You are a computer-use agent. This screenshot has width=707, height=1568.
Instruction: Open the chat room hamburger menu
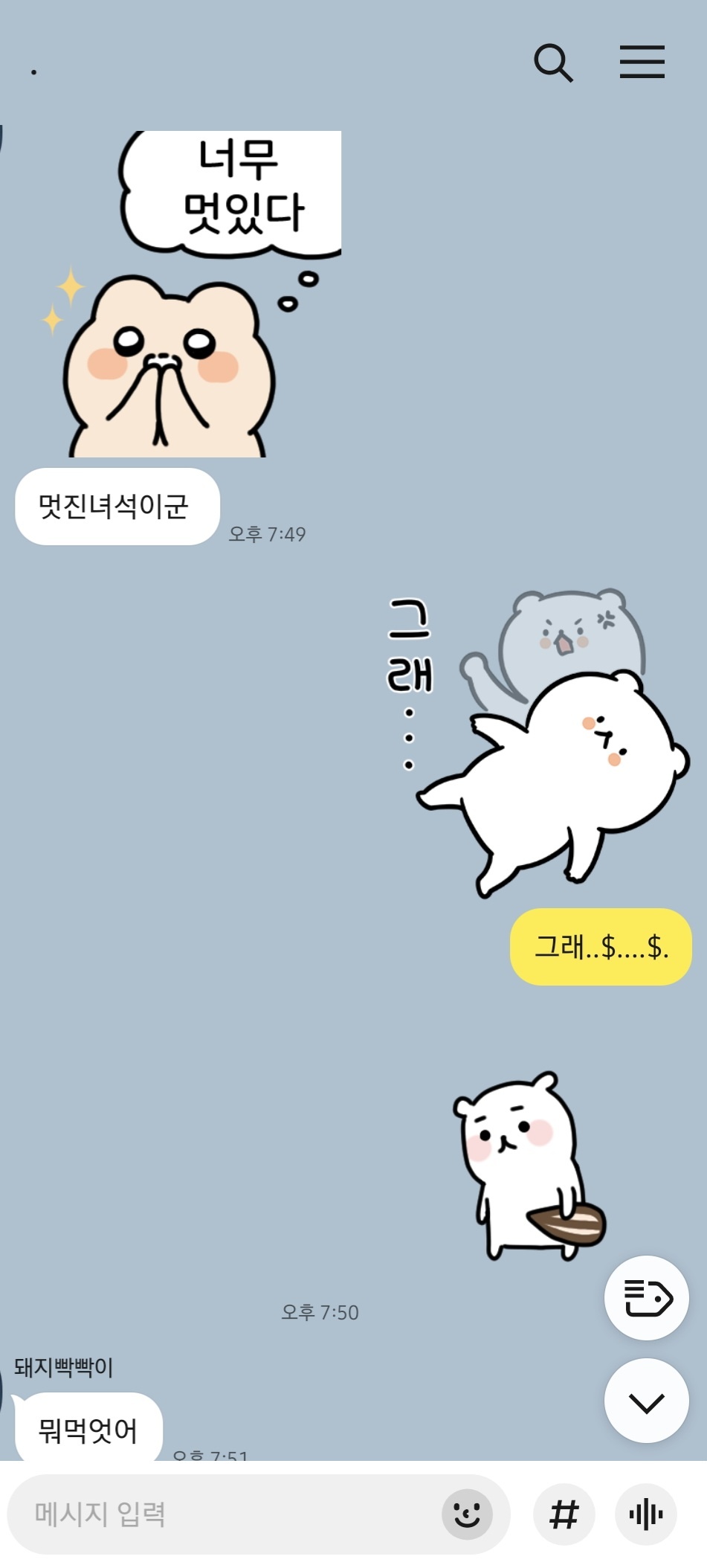642,62
